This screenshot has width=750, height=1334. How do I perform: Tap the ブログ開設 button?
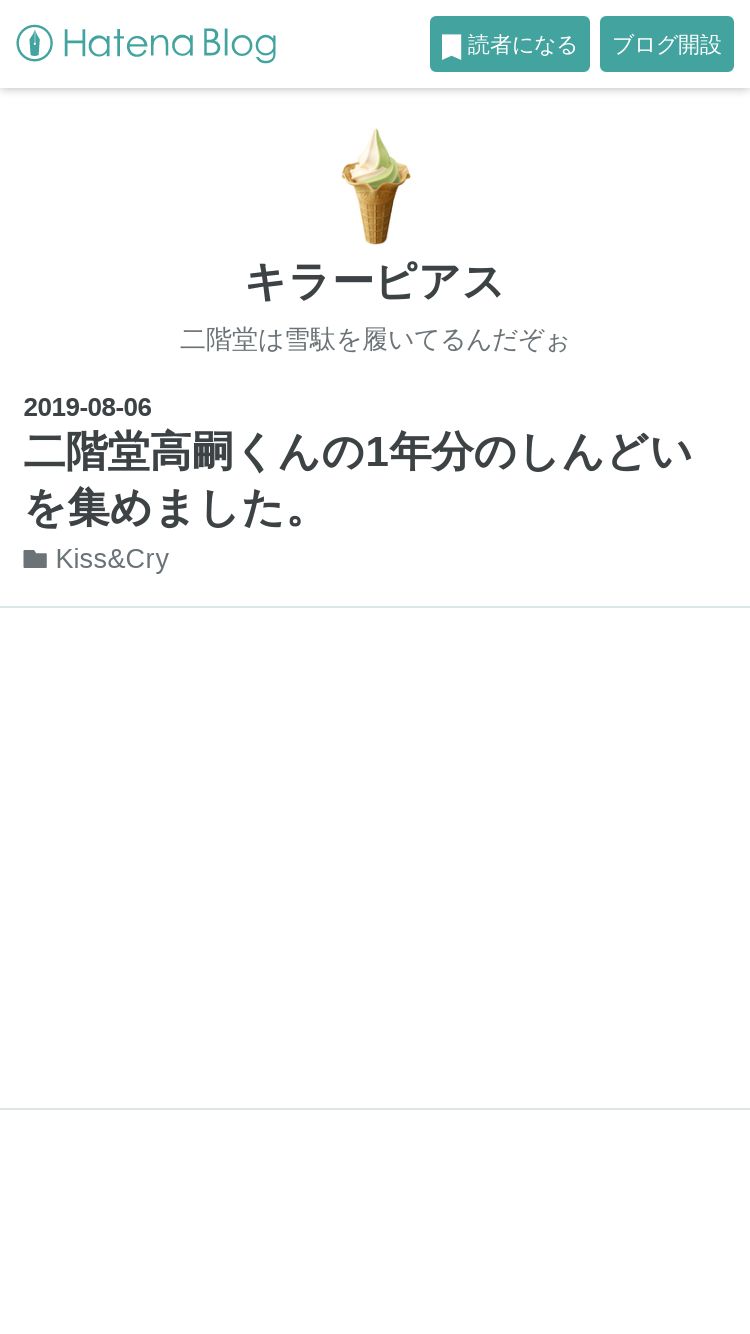coord(667,44)
